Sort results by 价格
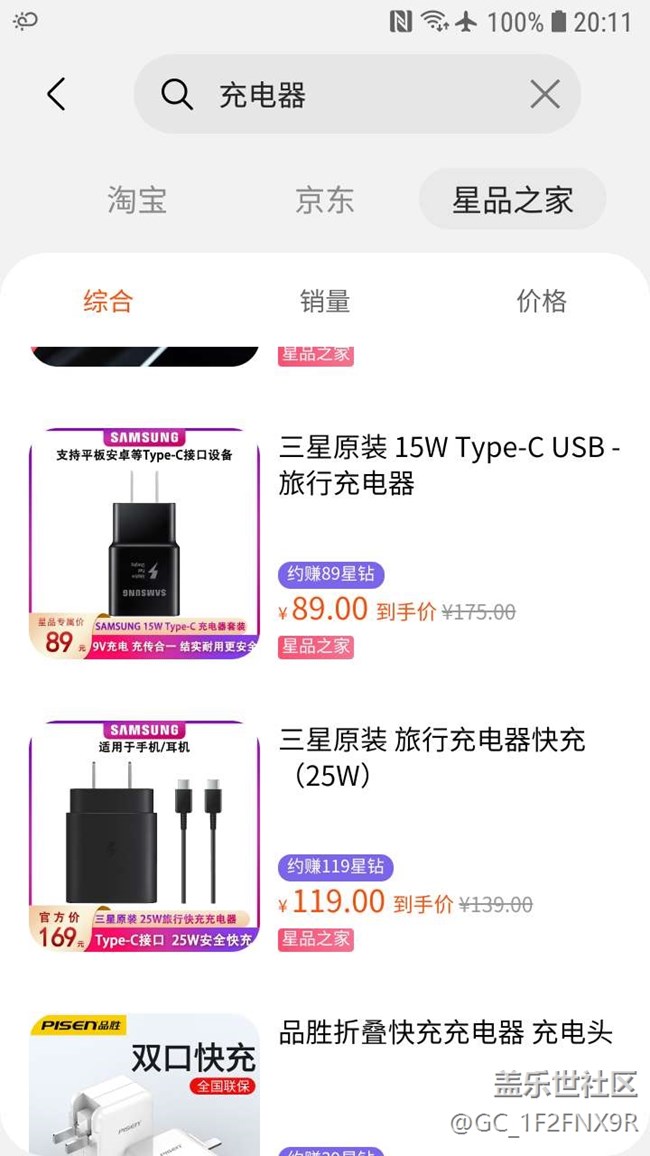Viewport: 650px width, 1156px height. click(541, 301)
